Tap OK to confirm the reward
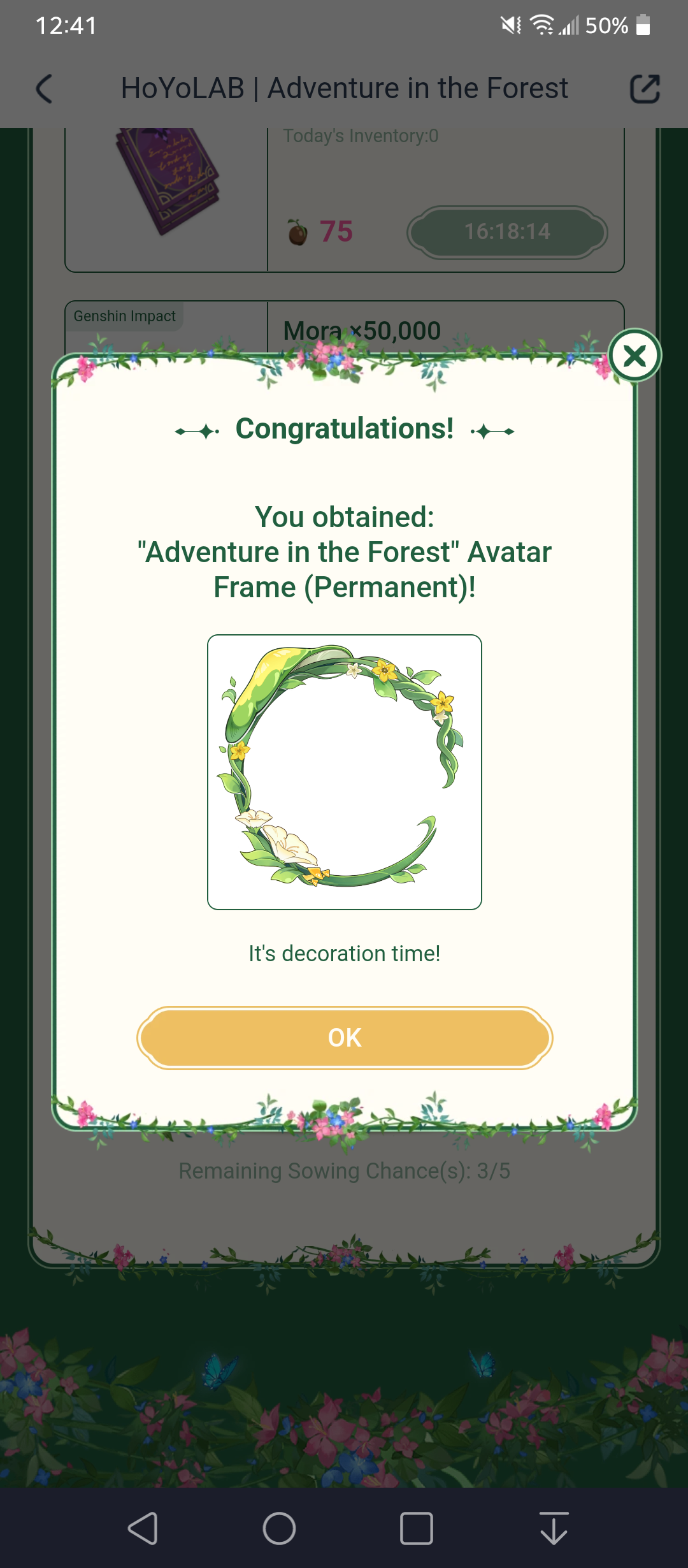The image size is (688, 1568). [344, 1038]
